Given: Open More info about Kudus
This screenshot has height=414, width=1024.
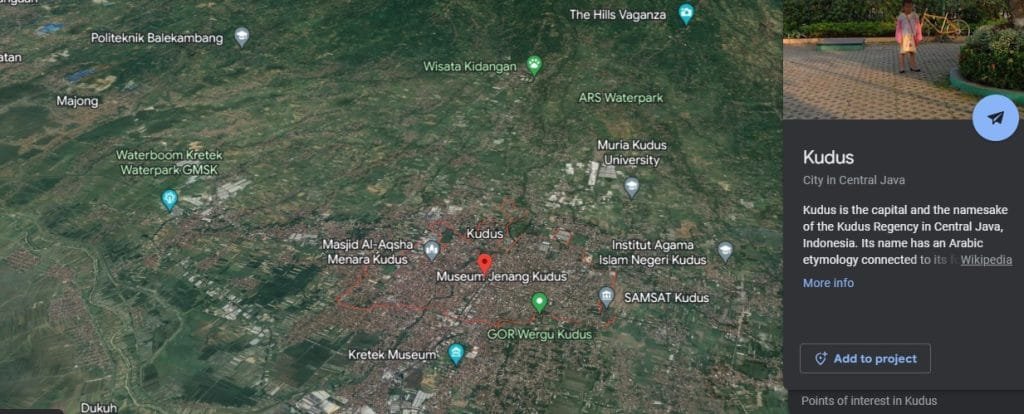Looking at the screenshot, I should (828, 283).
